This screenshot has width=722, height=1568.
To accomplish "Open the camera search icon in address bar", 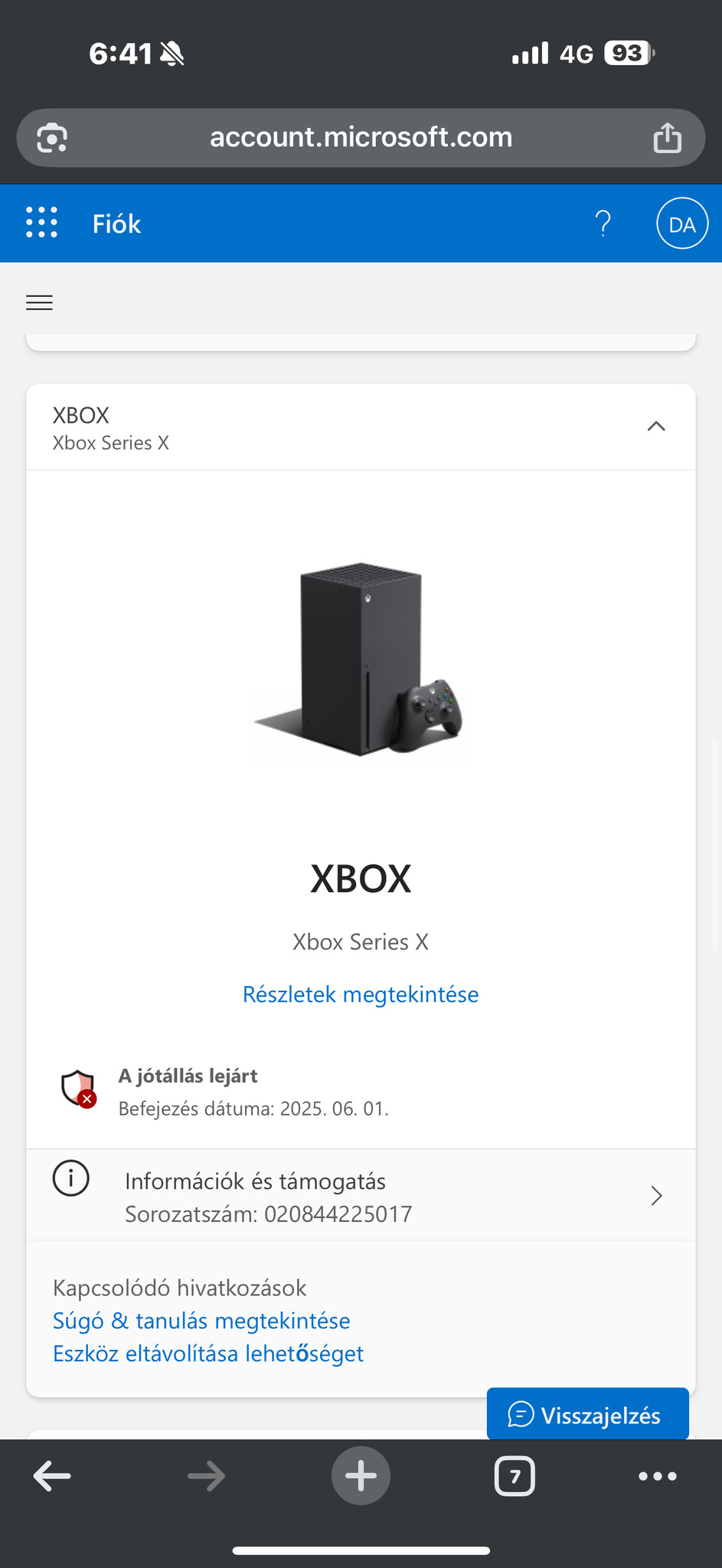I will pyautogui.click(x=52, y=138).
